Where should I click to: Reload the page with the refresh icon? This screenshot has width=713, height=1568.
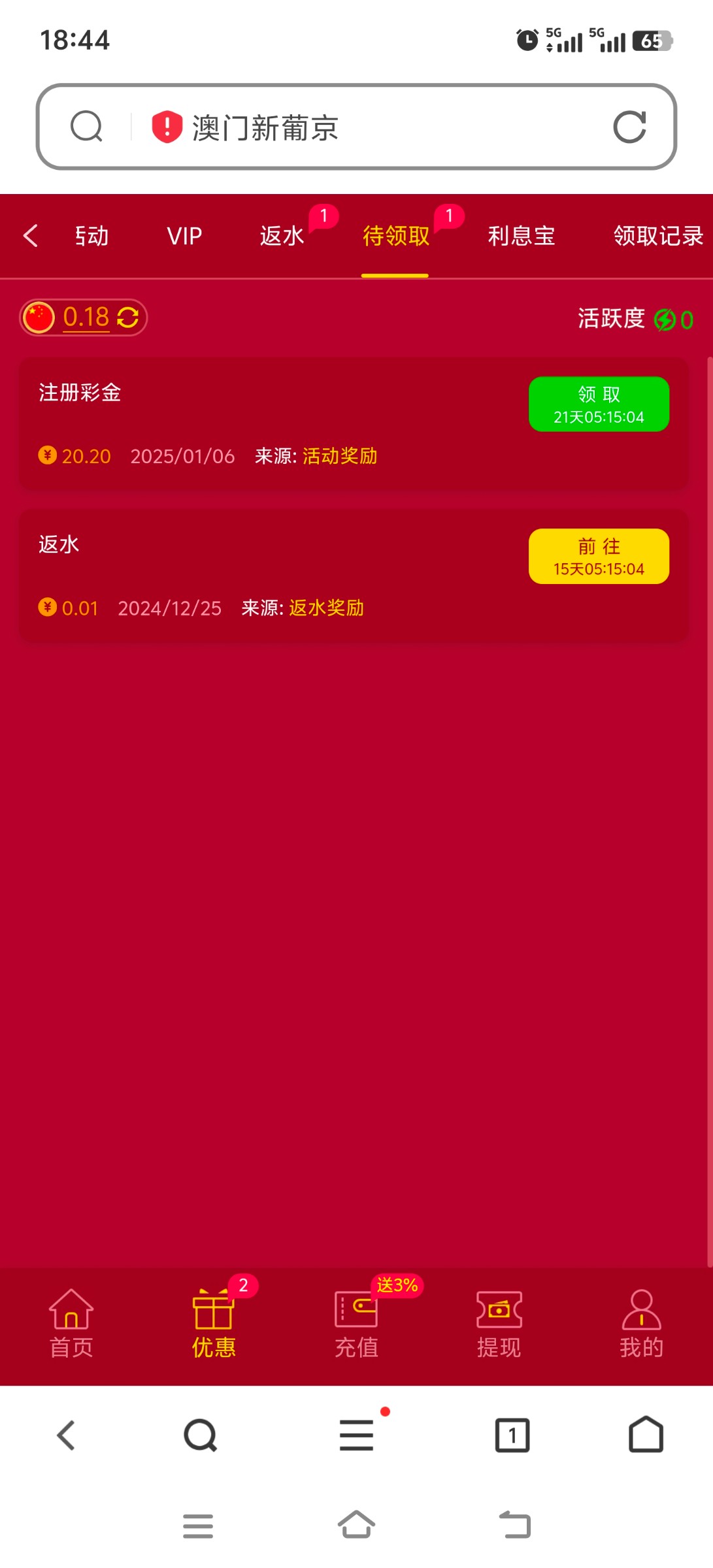point(629,127)
